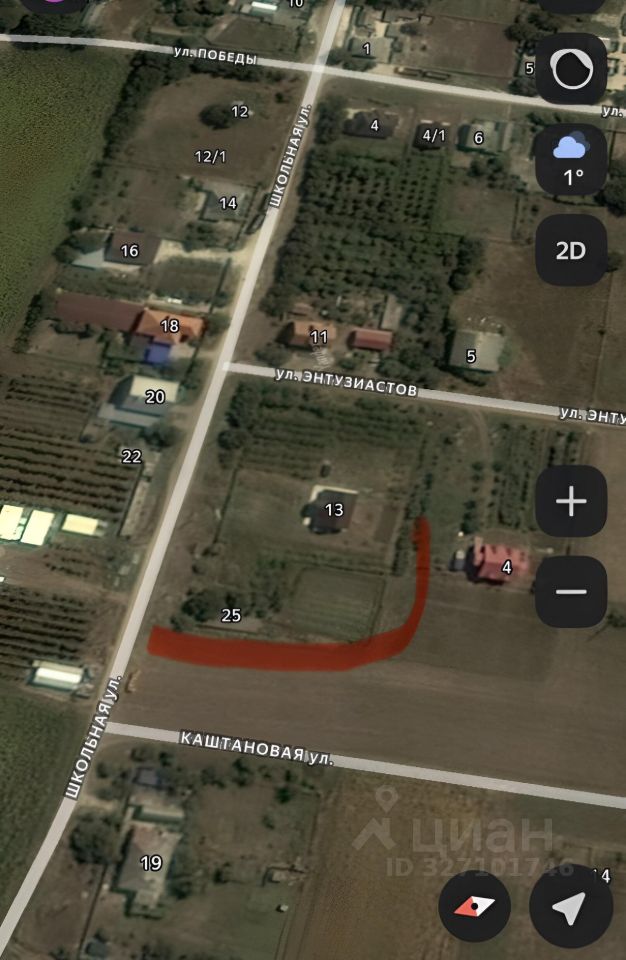Center the map on my location
Viewport: 626px width, 960px height.
[x=570, y=907]
